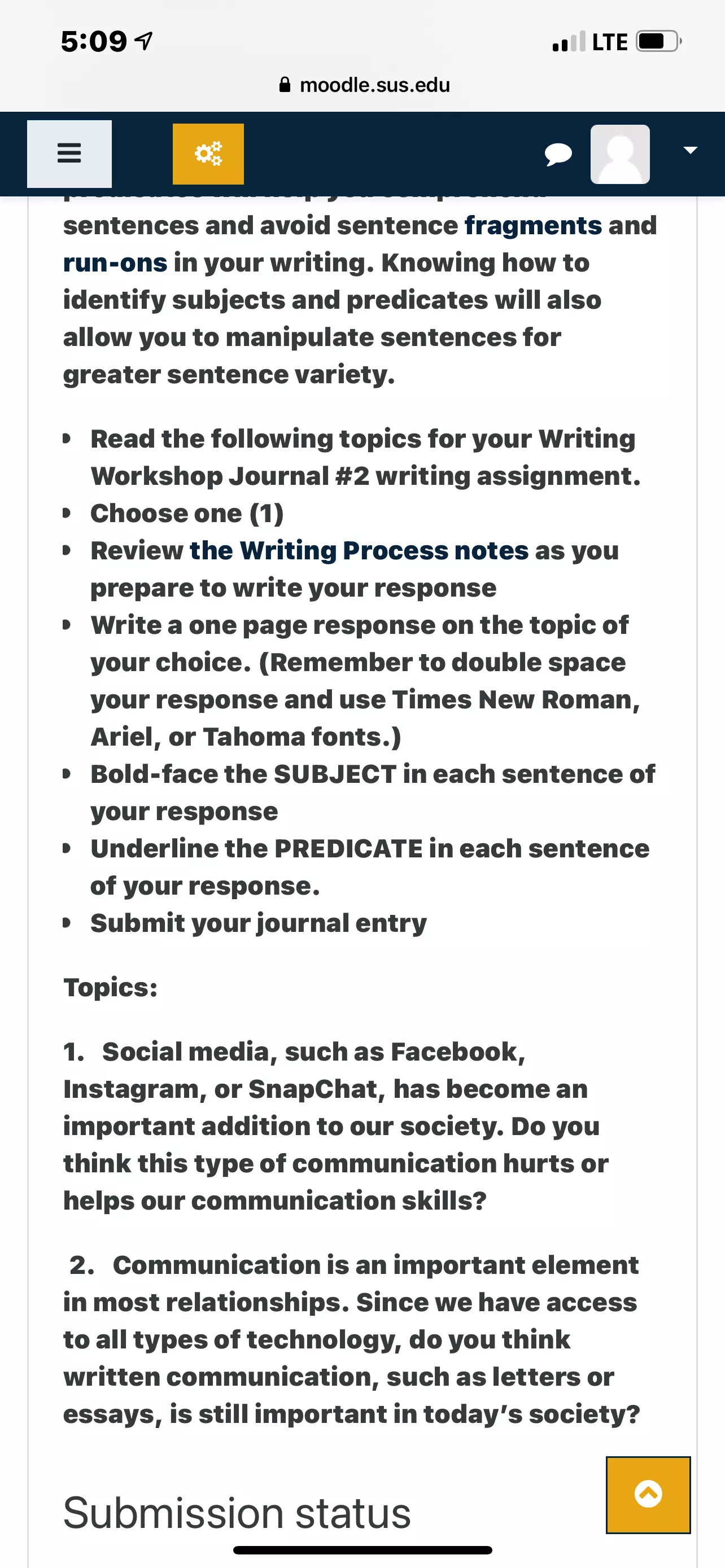Open the user profile avatar

click(619, 154)
